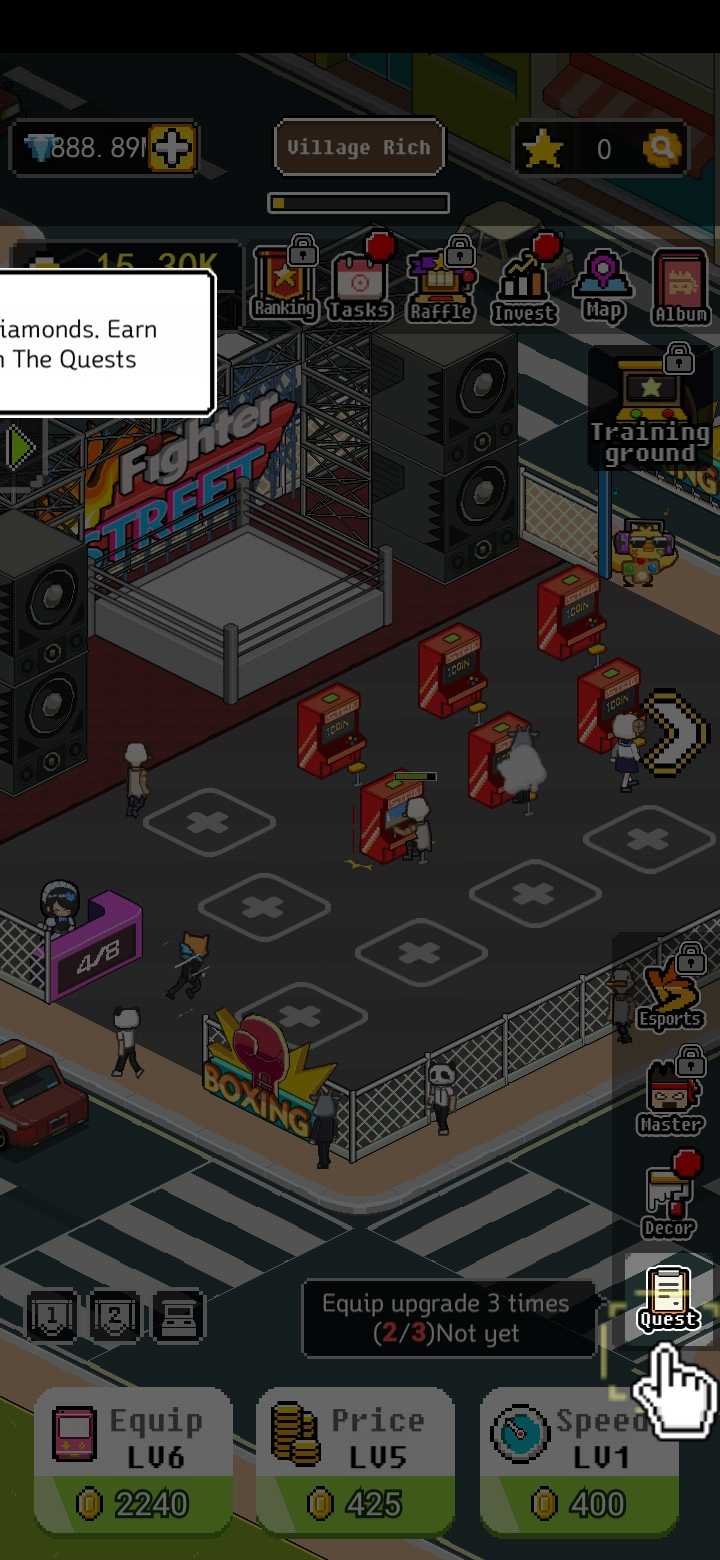Upgrade Equip to next level
Viewport: 720px width, 1560px height.
coord(133,1460)
